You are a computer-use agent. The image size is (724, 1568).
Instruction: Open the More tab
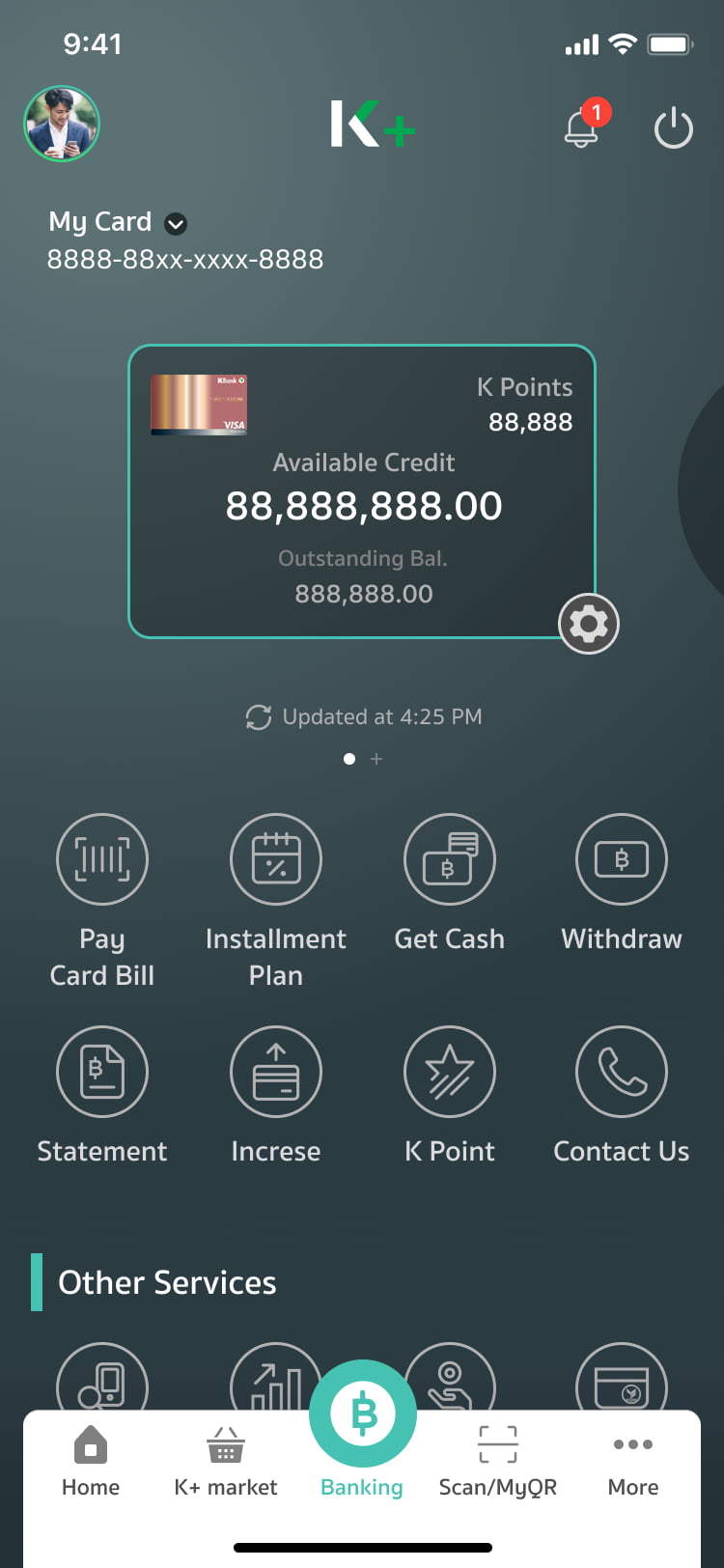[633, 1462]
